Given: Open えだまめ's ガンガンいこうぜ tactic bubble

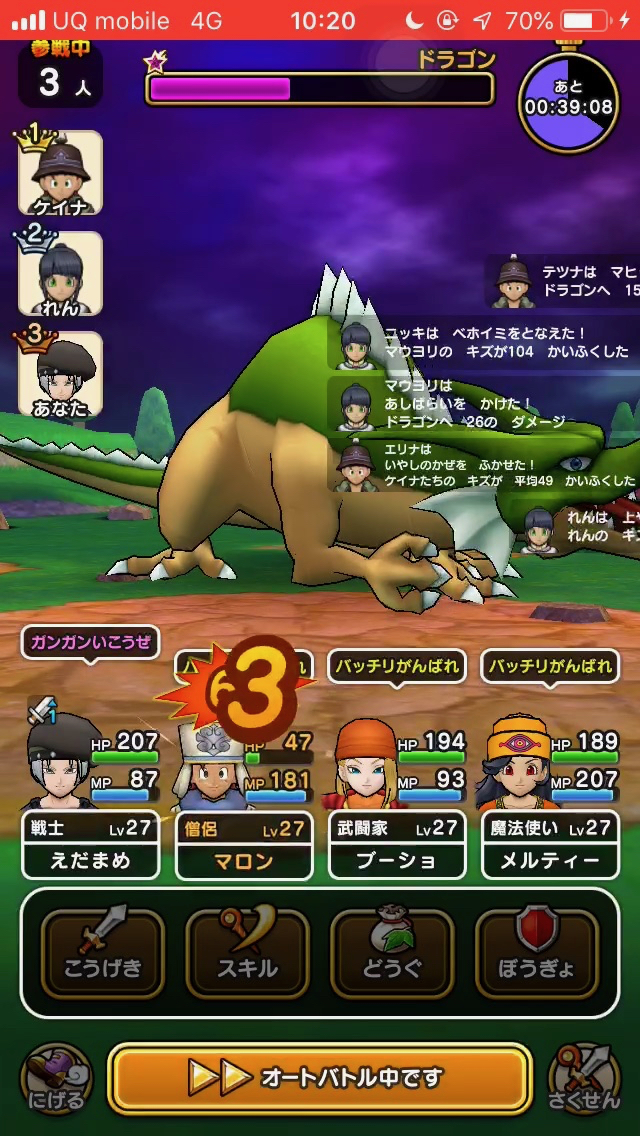Looking at the screenshot, I should [x=90, y=642].
